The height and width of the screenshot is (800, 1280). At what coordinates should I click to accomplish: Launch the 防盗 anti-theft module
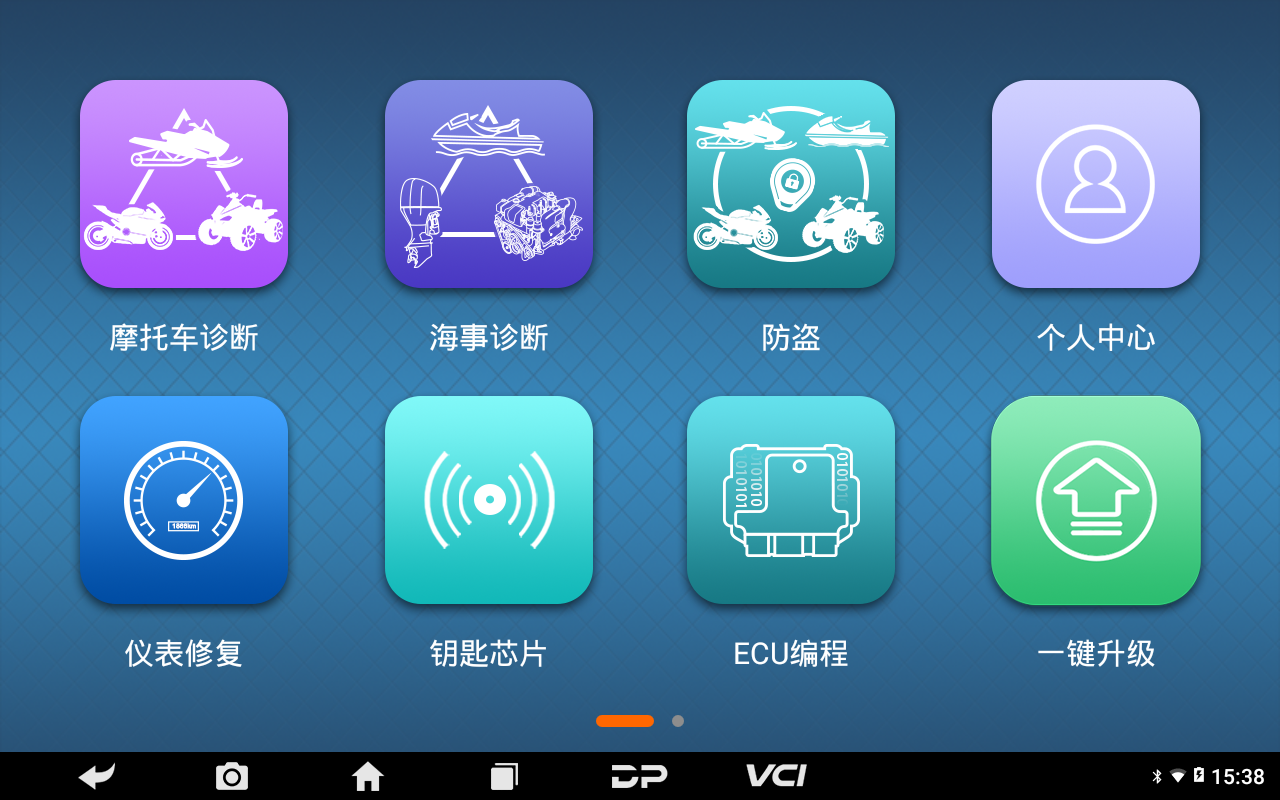tap(791, 185)
